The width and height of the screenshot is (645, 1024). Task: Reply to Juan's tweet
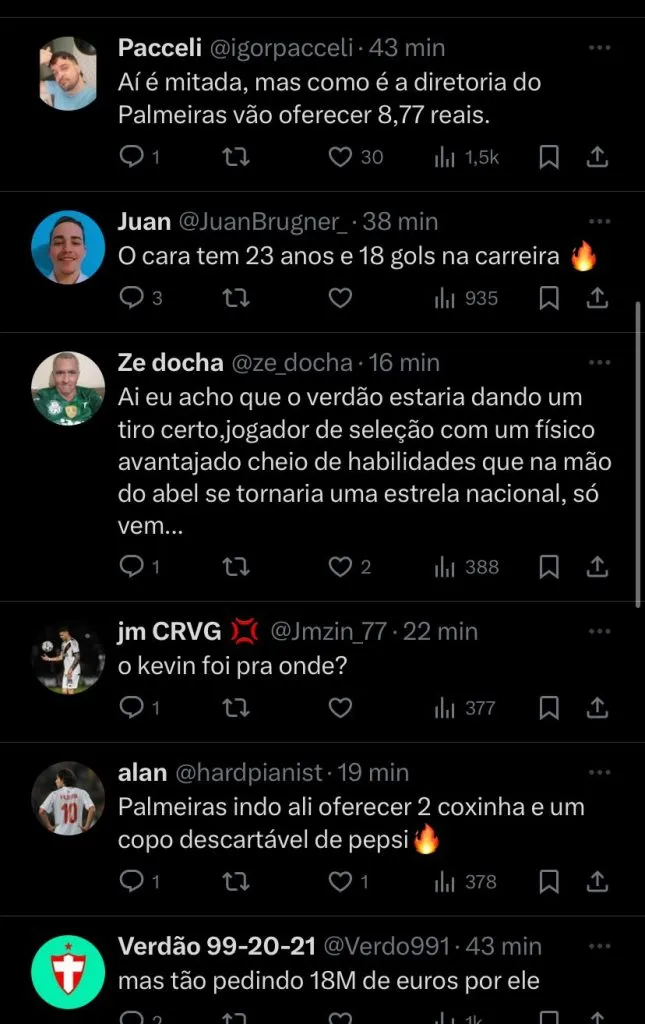tap(131, 298)
